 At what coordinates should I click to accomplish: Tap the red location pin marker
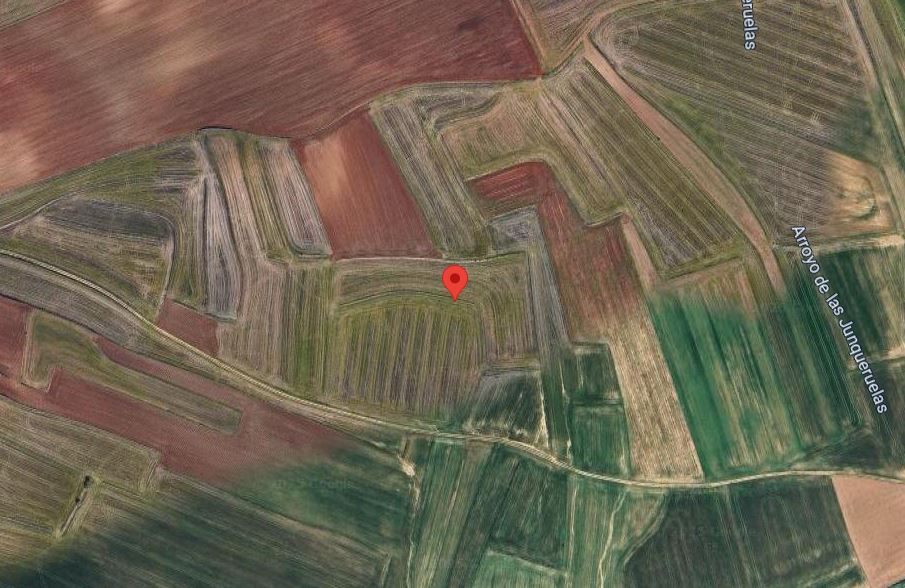(x=455, y=279)
